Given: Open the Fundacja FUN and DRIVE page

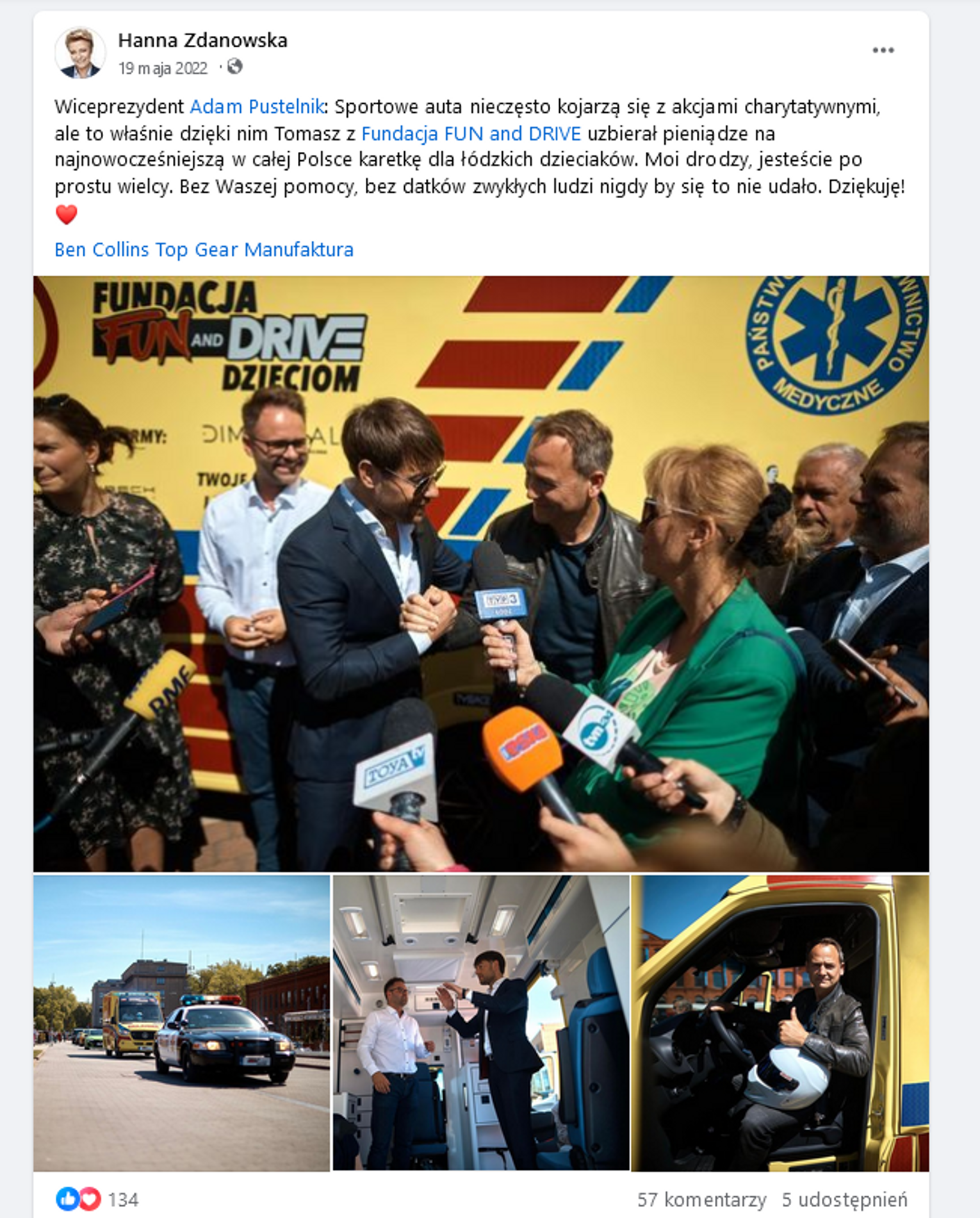Looking at the screenshot, I should click(x=471, y=133).
